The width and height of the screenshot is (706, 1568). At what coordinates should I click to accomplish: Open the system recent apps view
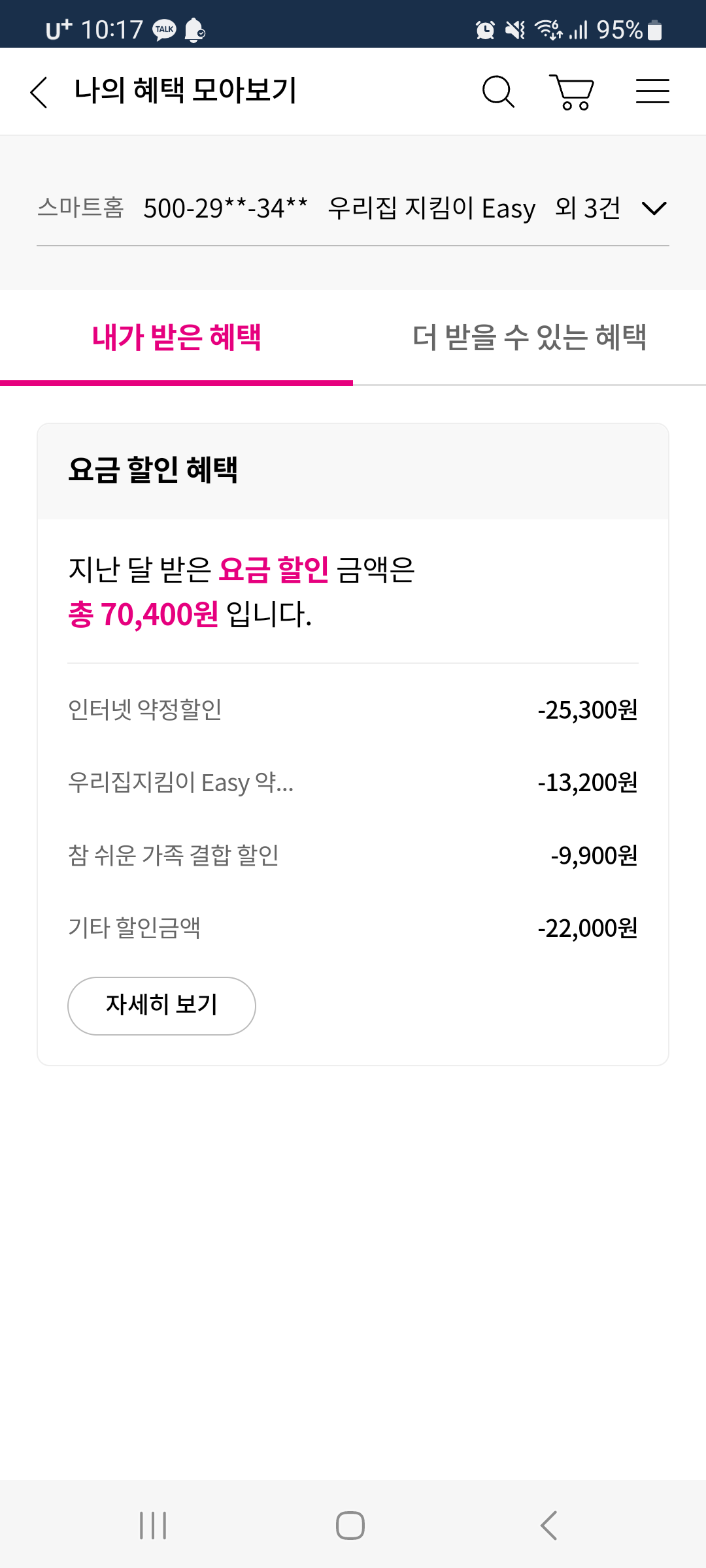tap(153, 1526)
